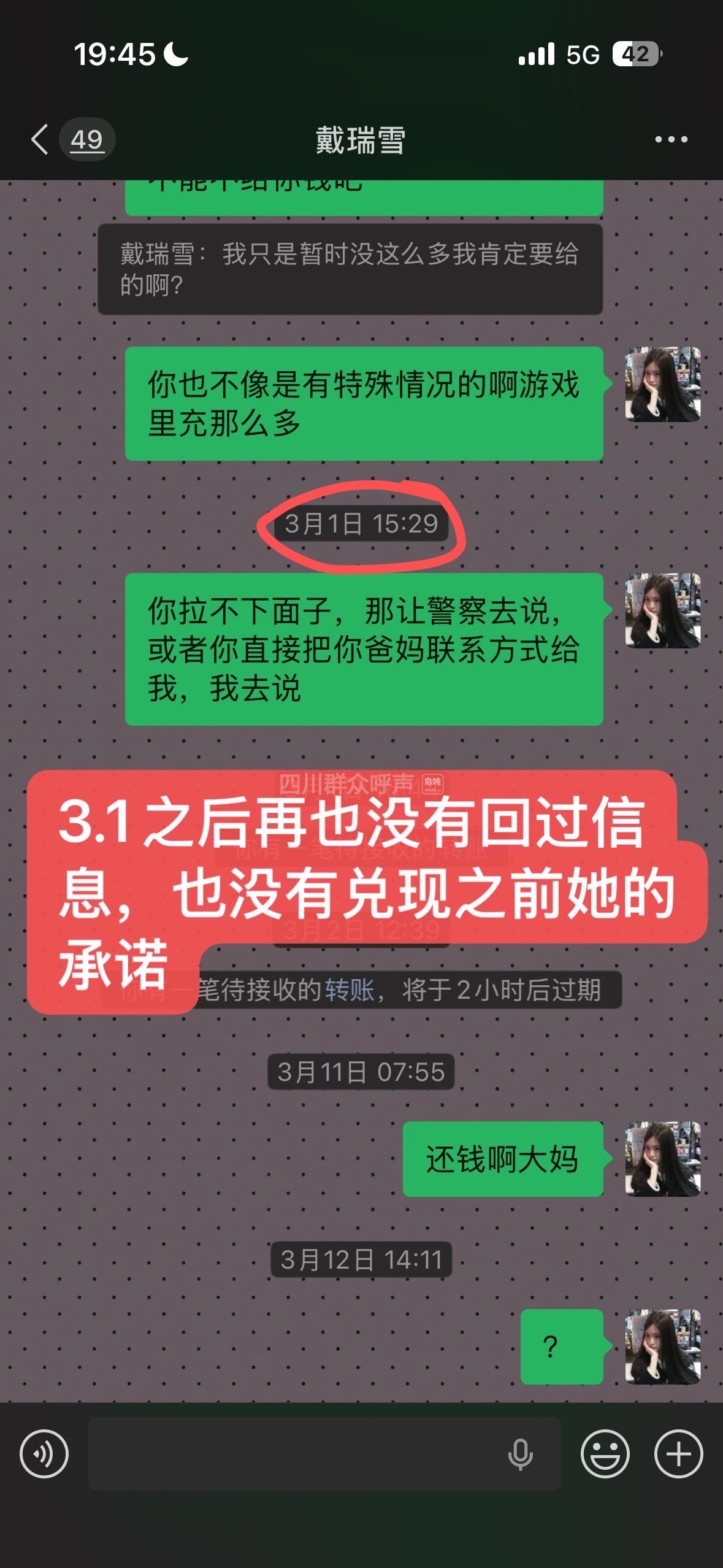
Task: Tap avatar beside the 还钱啊大妈 message
Action: tap(662, 1159)
